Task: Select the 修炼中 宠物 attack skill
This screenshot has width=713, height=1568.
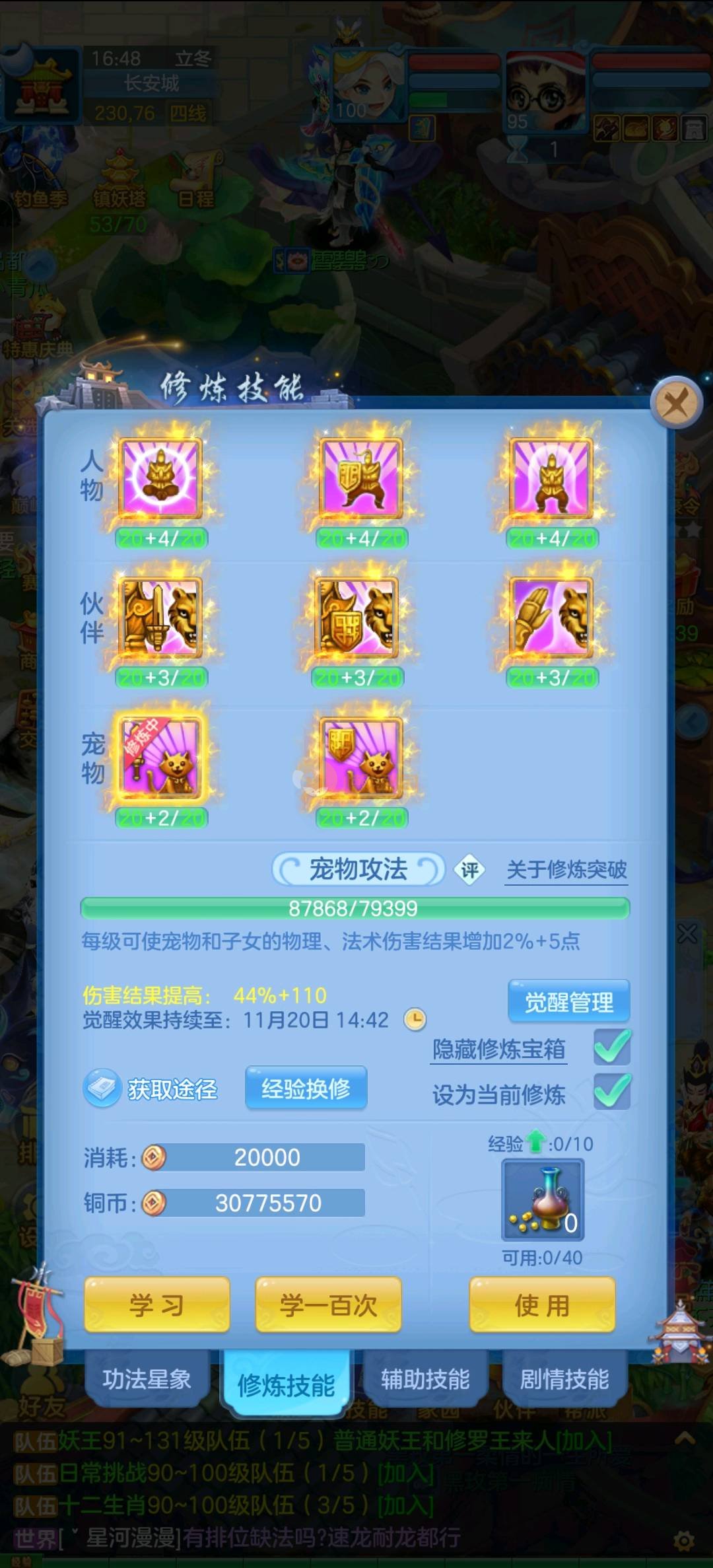Action: tap(160, 757)
